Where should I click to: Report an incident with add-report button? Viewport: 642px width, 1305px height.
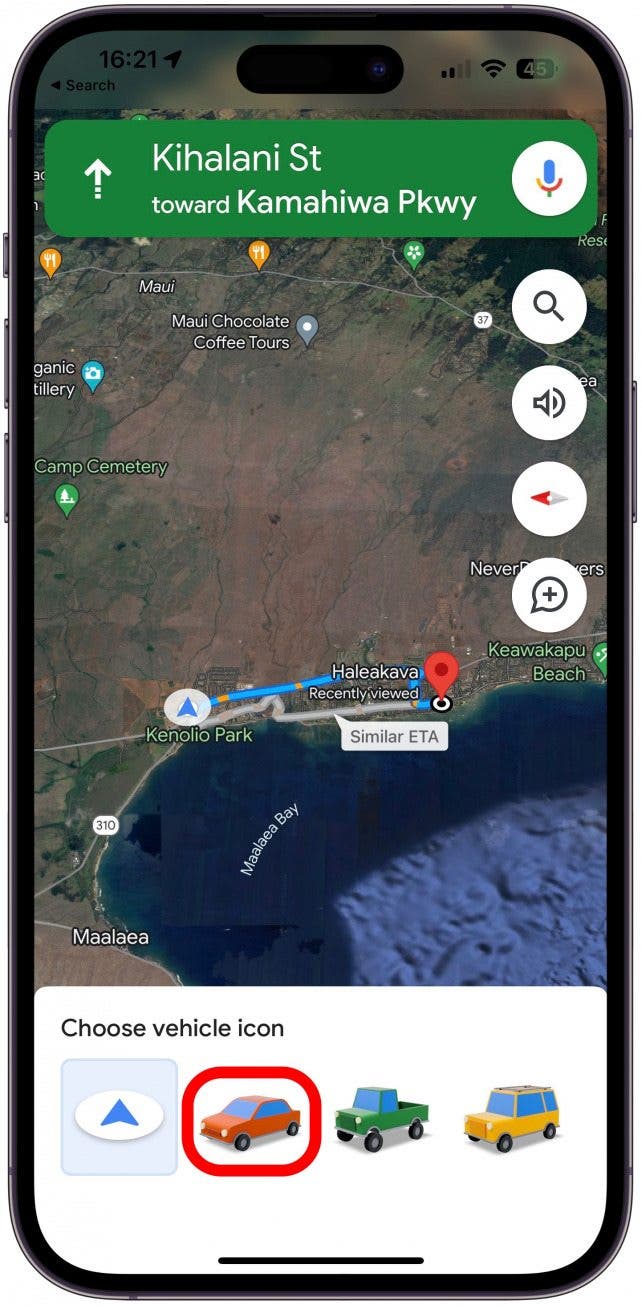click(x=549, y=595)
